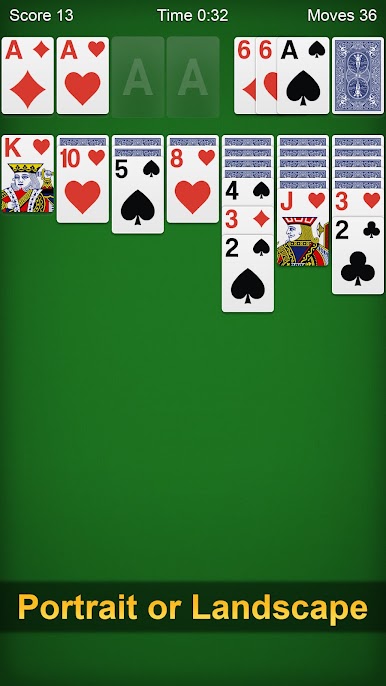
Task: Select the Jack of hearts card
Action: (x=303, y=228)
